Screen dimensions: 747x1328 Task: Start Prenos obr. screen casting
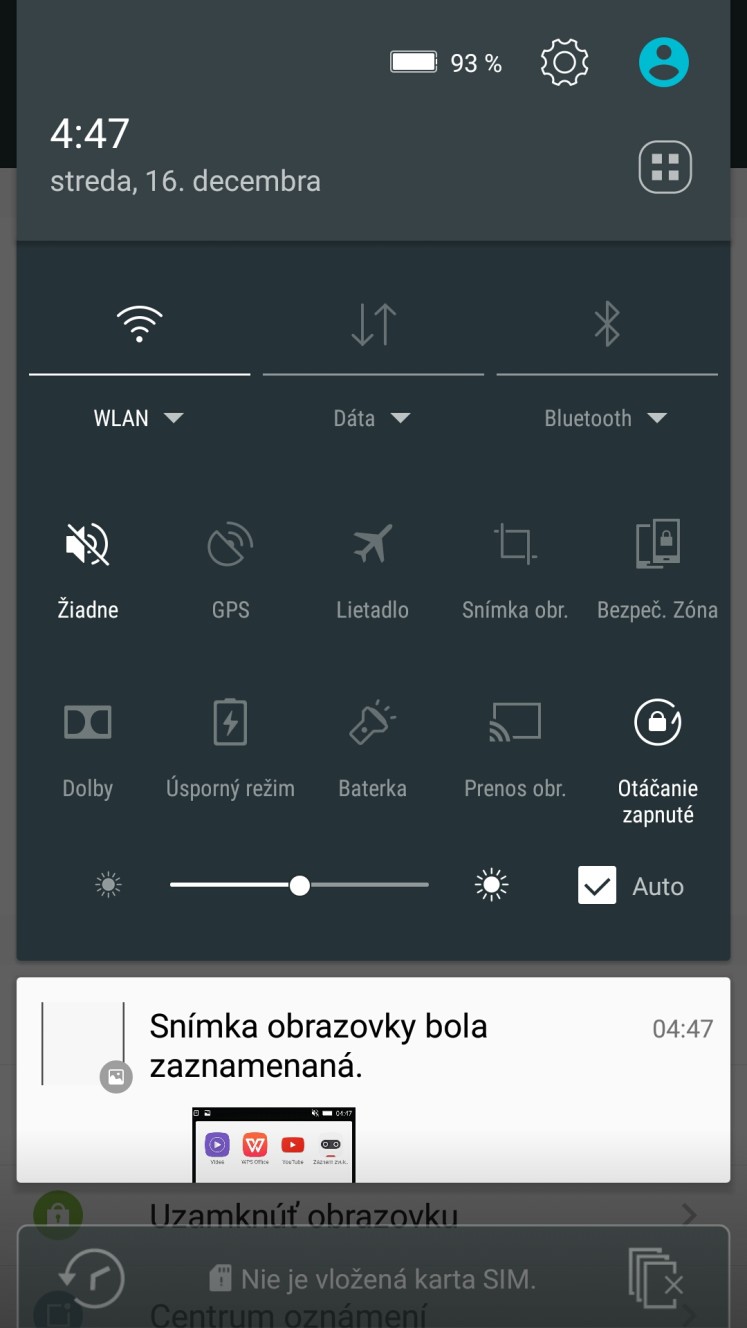515,749
